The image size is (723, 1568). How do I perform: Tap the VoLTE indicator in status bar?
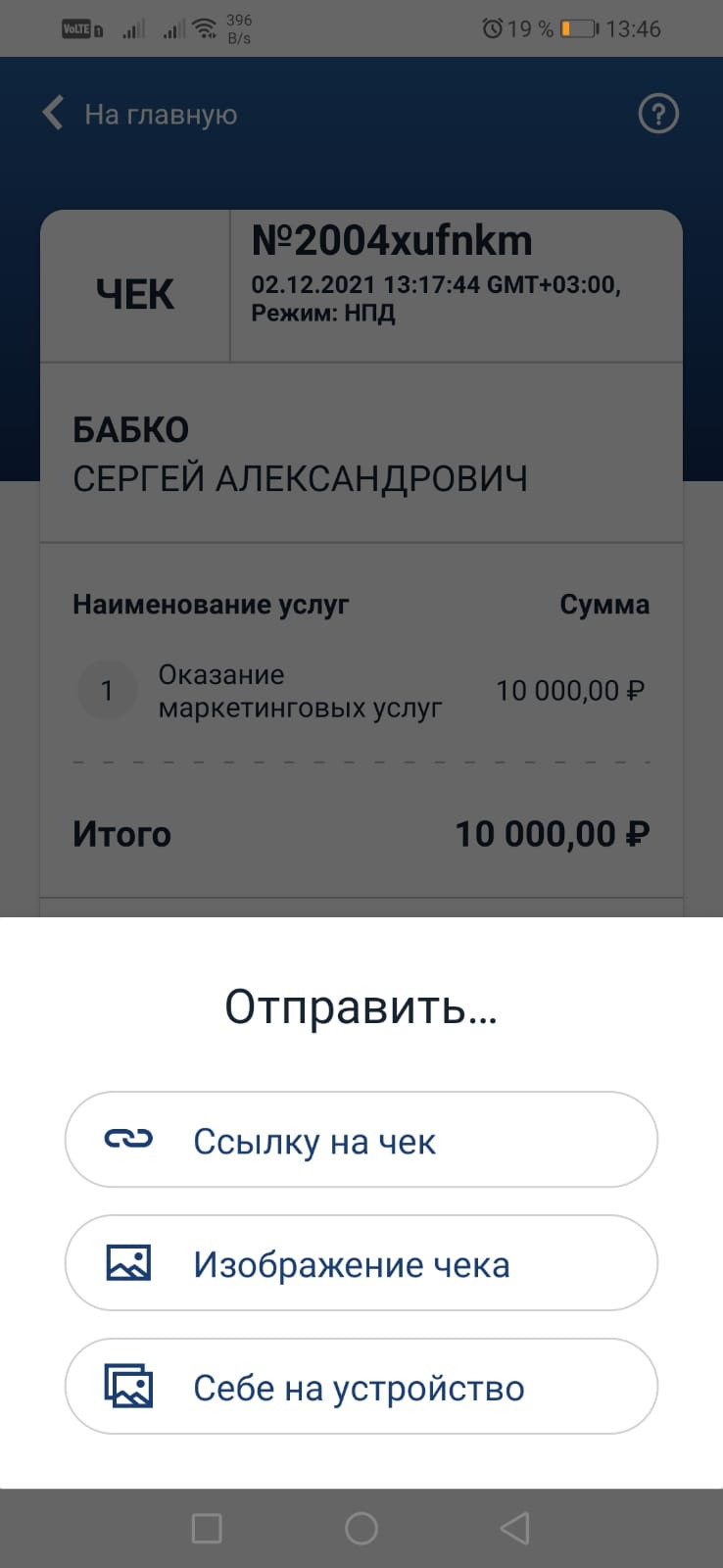click(x=78, y=27)
